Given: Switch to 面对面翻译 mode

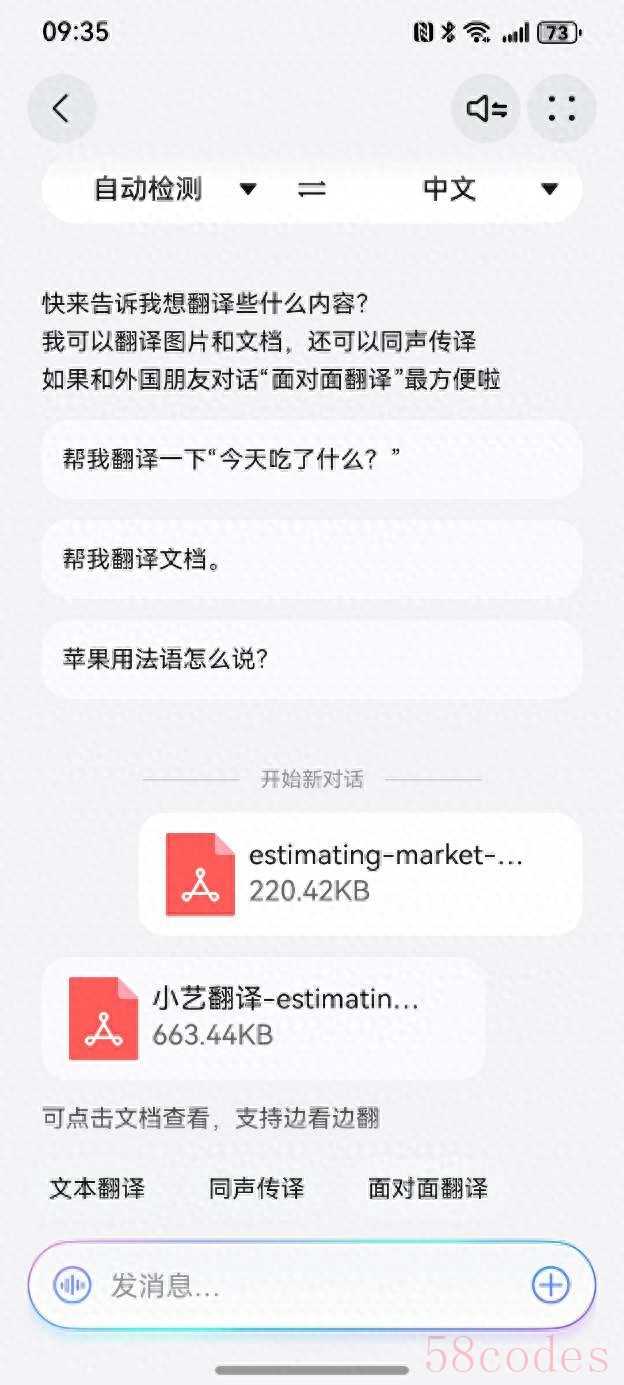Looking at the screenshot, I should coord(427,1188).
